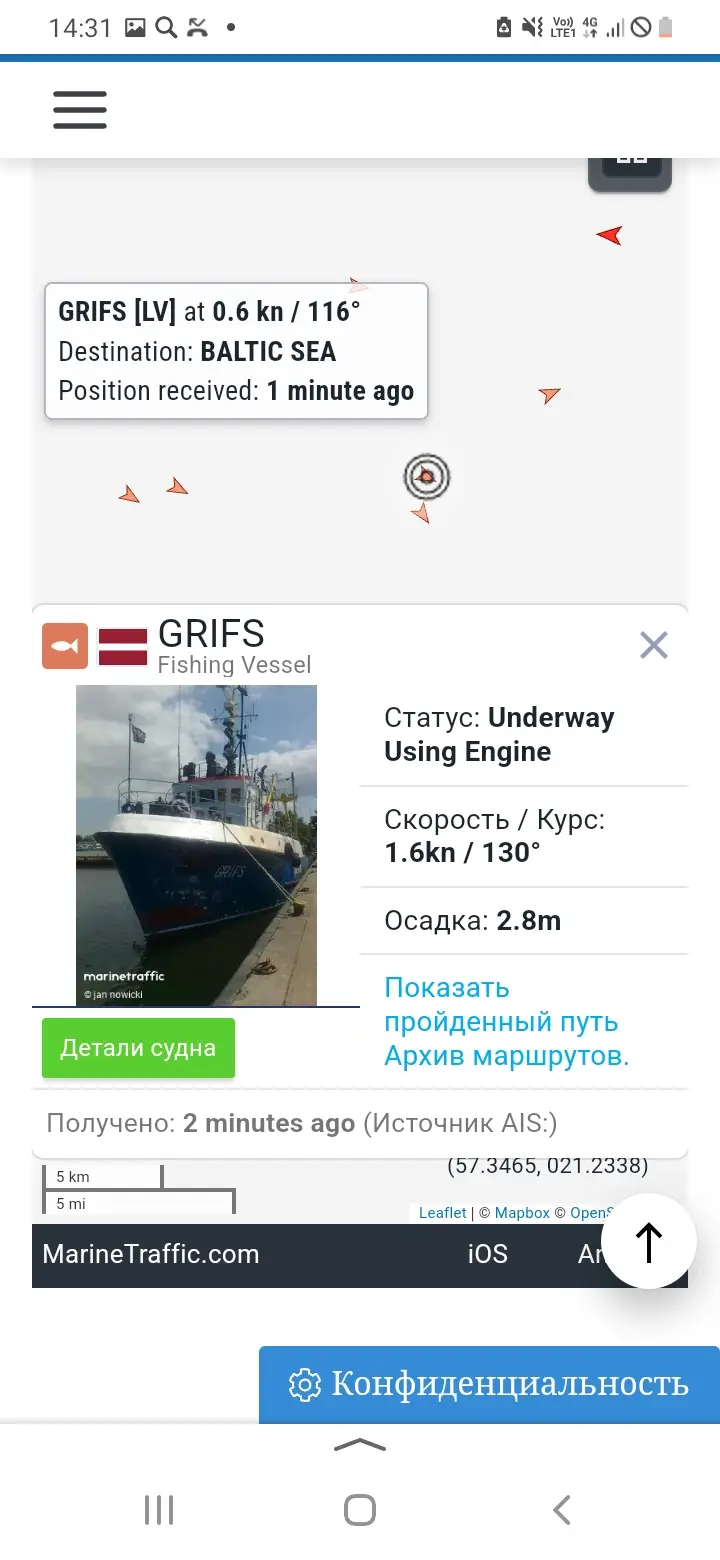Screen dimensions: 720x1560
Task: Open the Mapbox attribution link
Action: pyautogui.click(x=522, y=1213)
